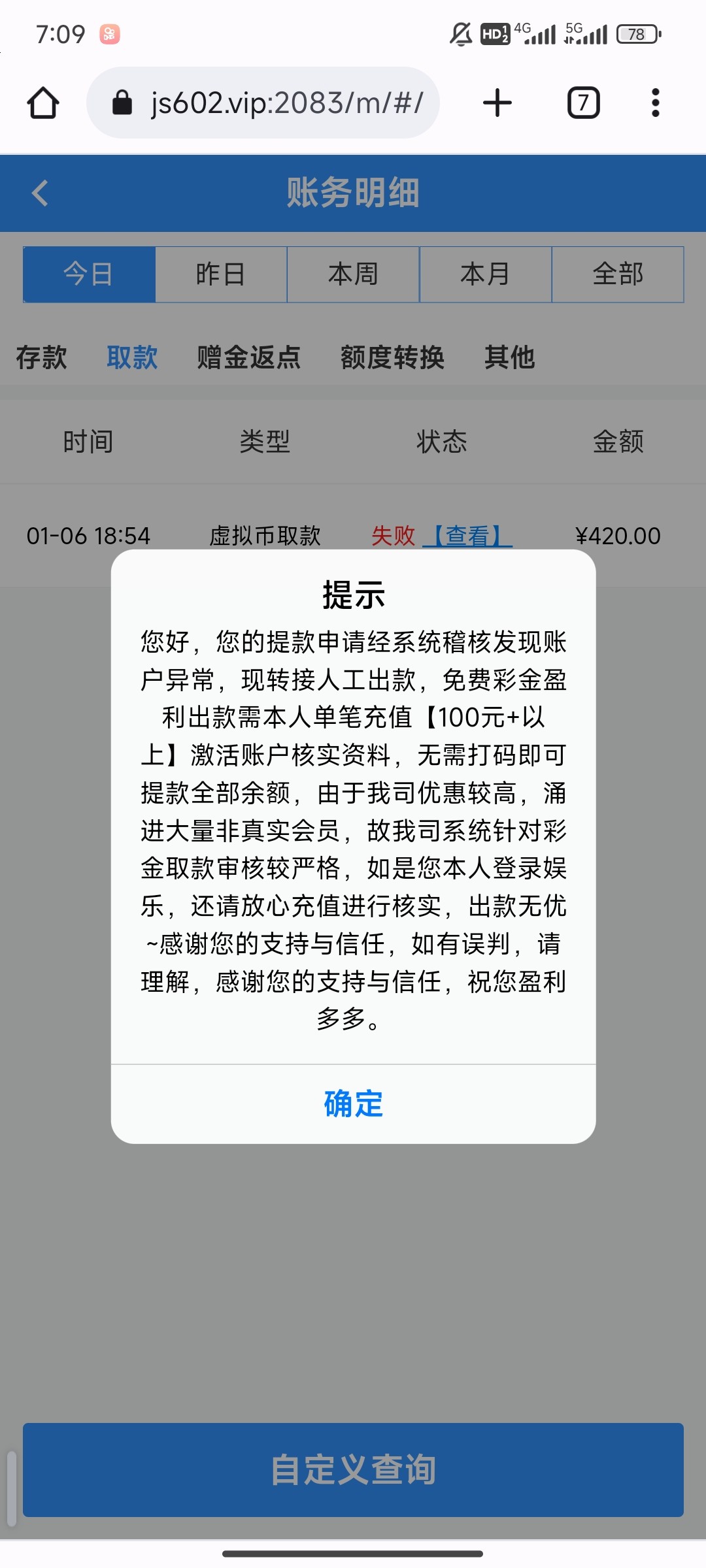Screen dimensions: 706x1568
Task: Open a new browser tab with the plus icon
Action: [x=497, y=103]
